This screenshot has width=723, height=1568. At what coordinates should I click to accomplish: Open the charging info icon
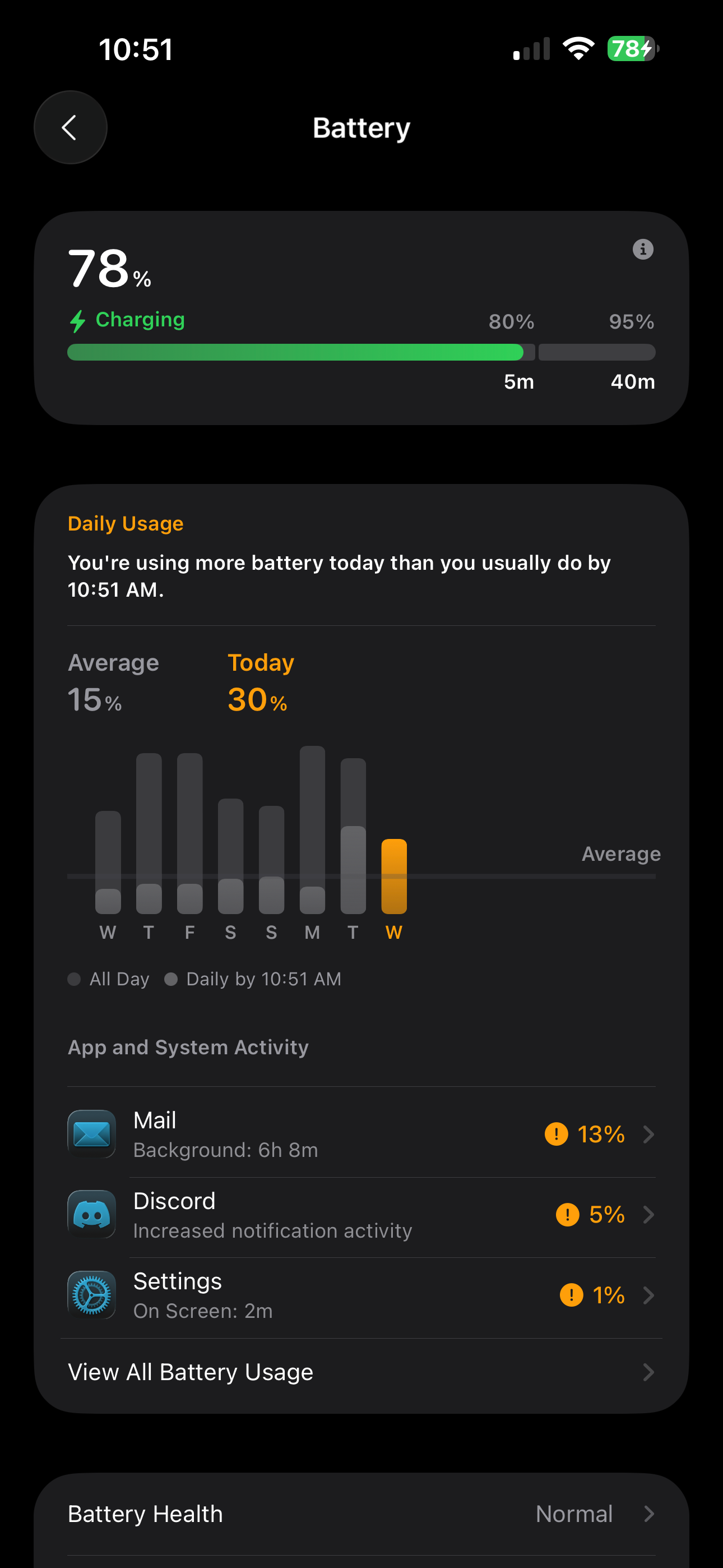[x=643, y=249]
